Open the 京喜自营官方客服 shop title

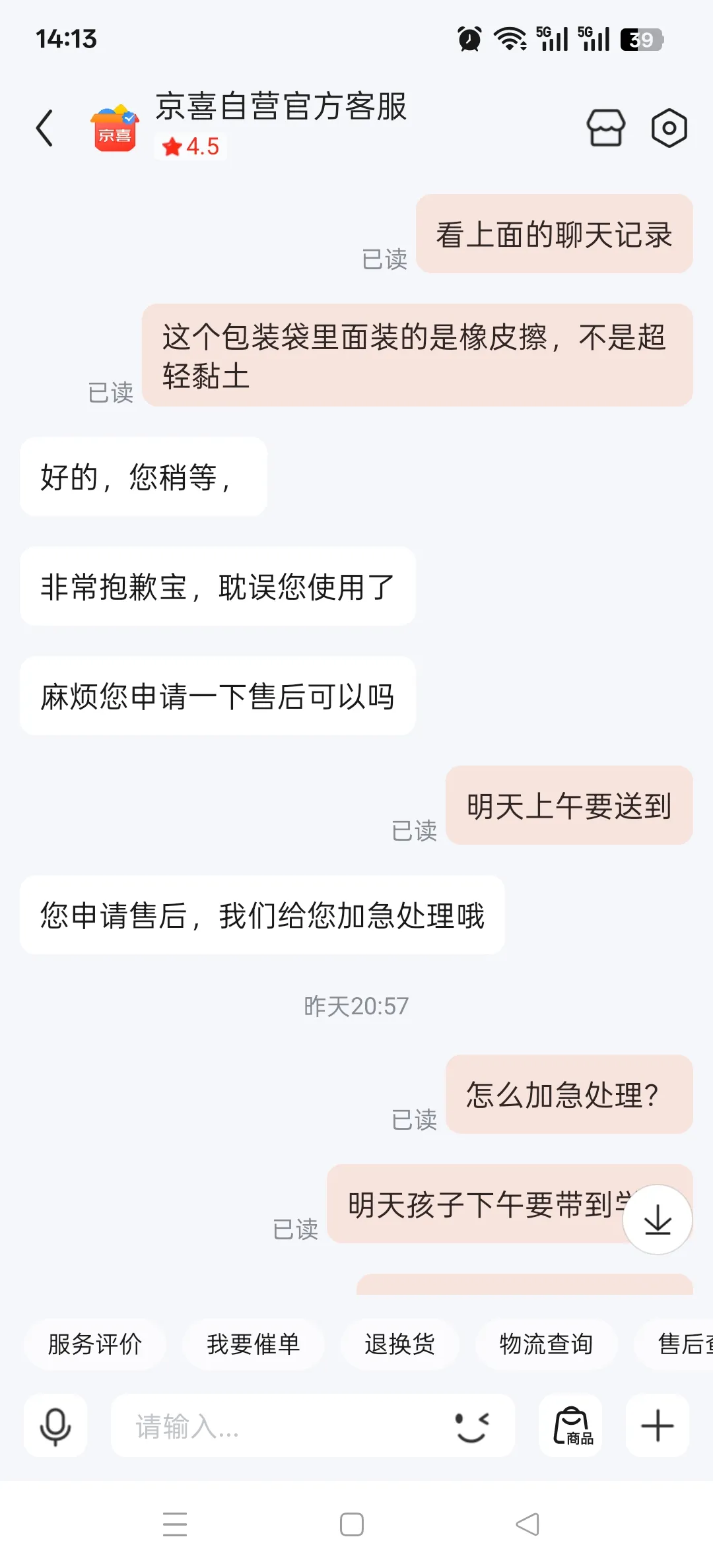pos(281,107)
